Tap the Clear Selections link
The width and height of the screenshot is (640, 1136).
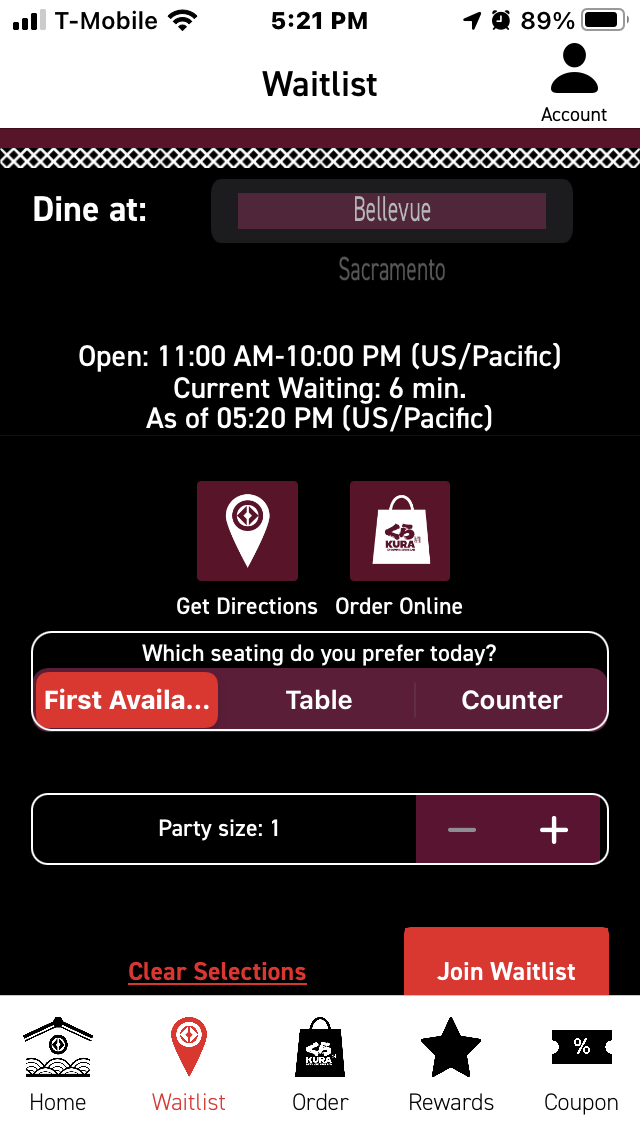(x=217, y=971)
